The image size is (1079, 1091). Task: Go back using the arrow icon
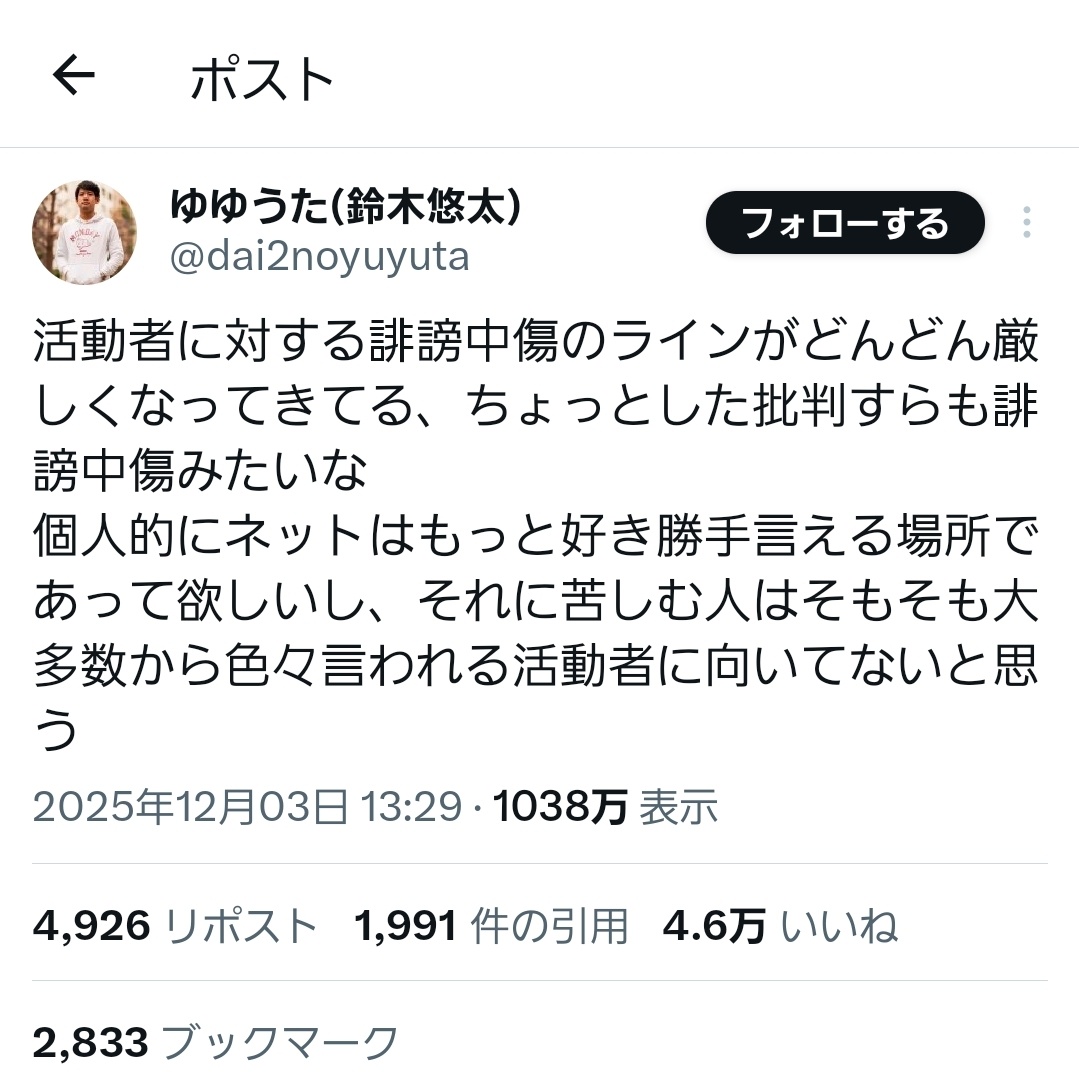click(74, 76)
